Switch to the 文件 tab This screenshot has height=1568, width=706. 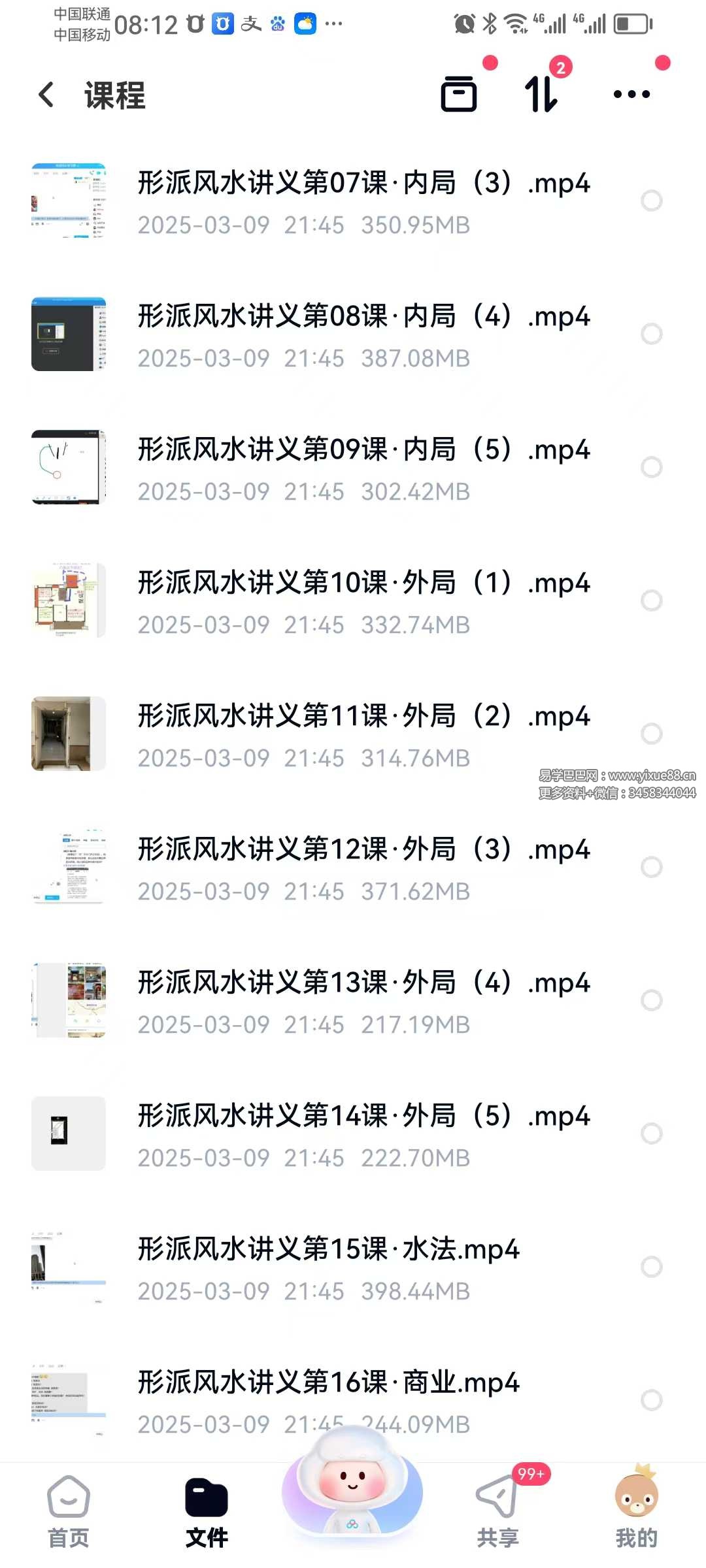coord(207,1511)
